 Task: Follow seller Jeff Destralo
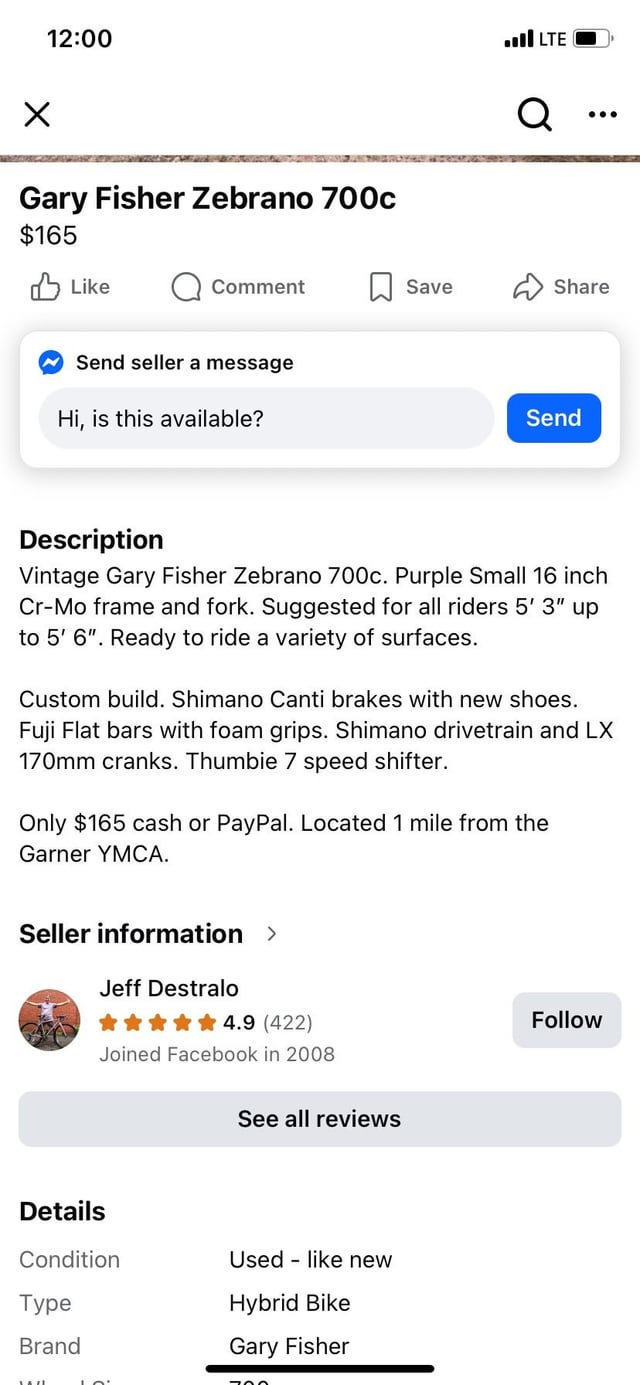[566, 1020]
